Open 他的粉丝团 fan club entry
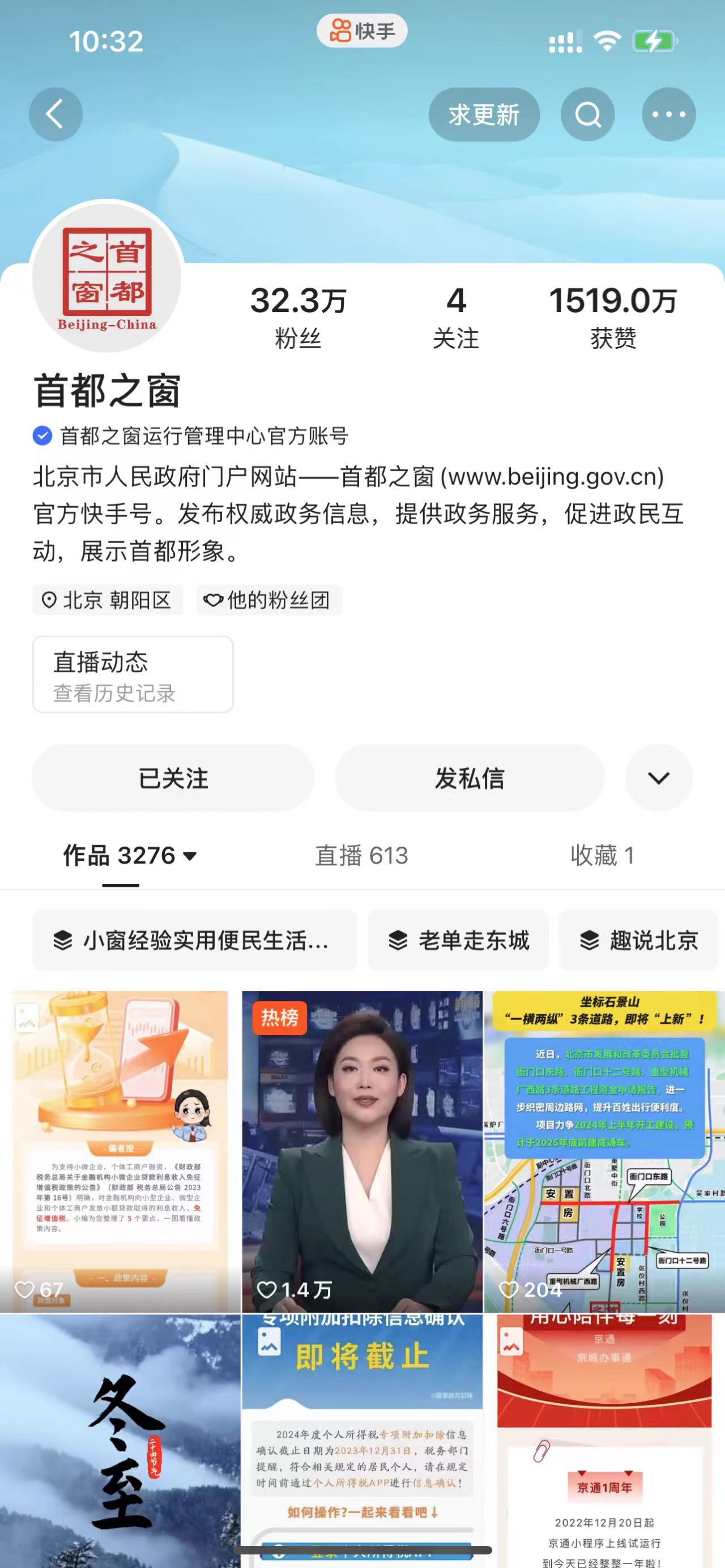 click(276, 600)
